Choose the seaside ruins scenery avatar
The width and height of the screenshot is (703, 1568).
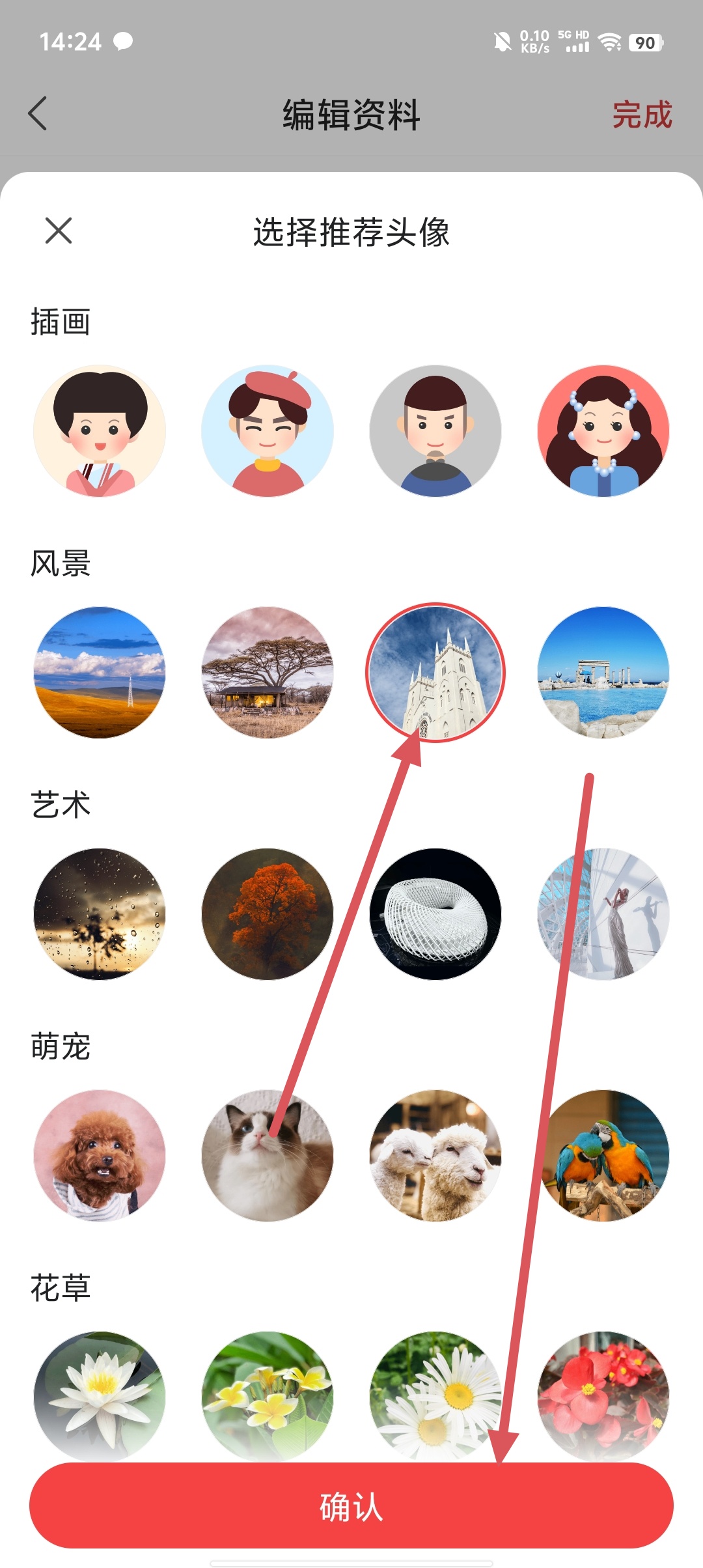(603, 673)
